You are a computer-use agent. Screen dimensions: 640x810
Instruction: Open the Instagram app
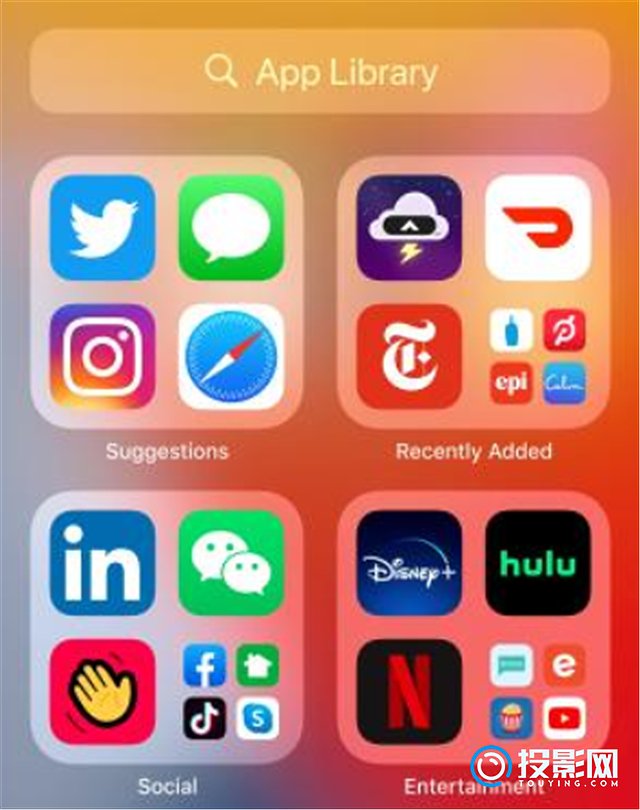102,356
